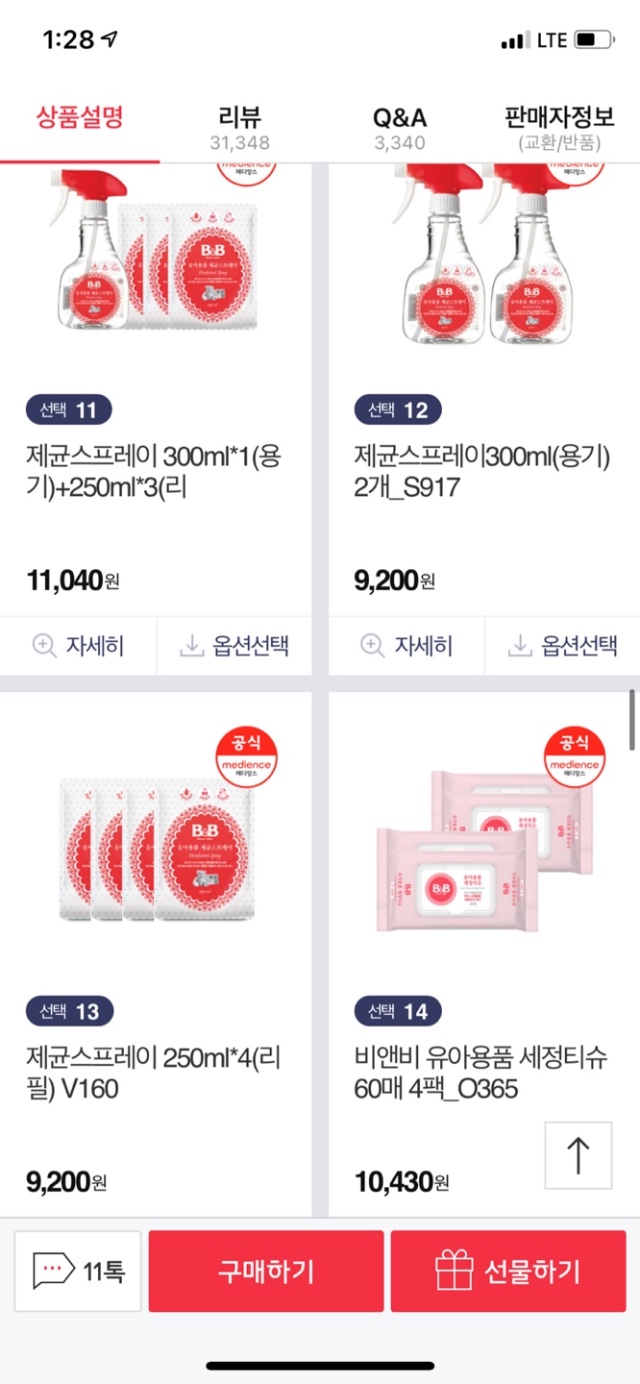Tap 구매하기 to purchase

(x=266, y=1272)
